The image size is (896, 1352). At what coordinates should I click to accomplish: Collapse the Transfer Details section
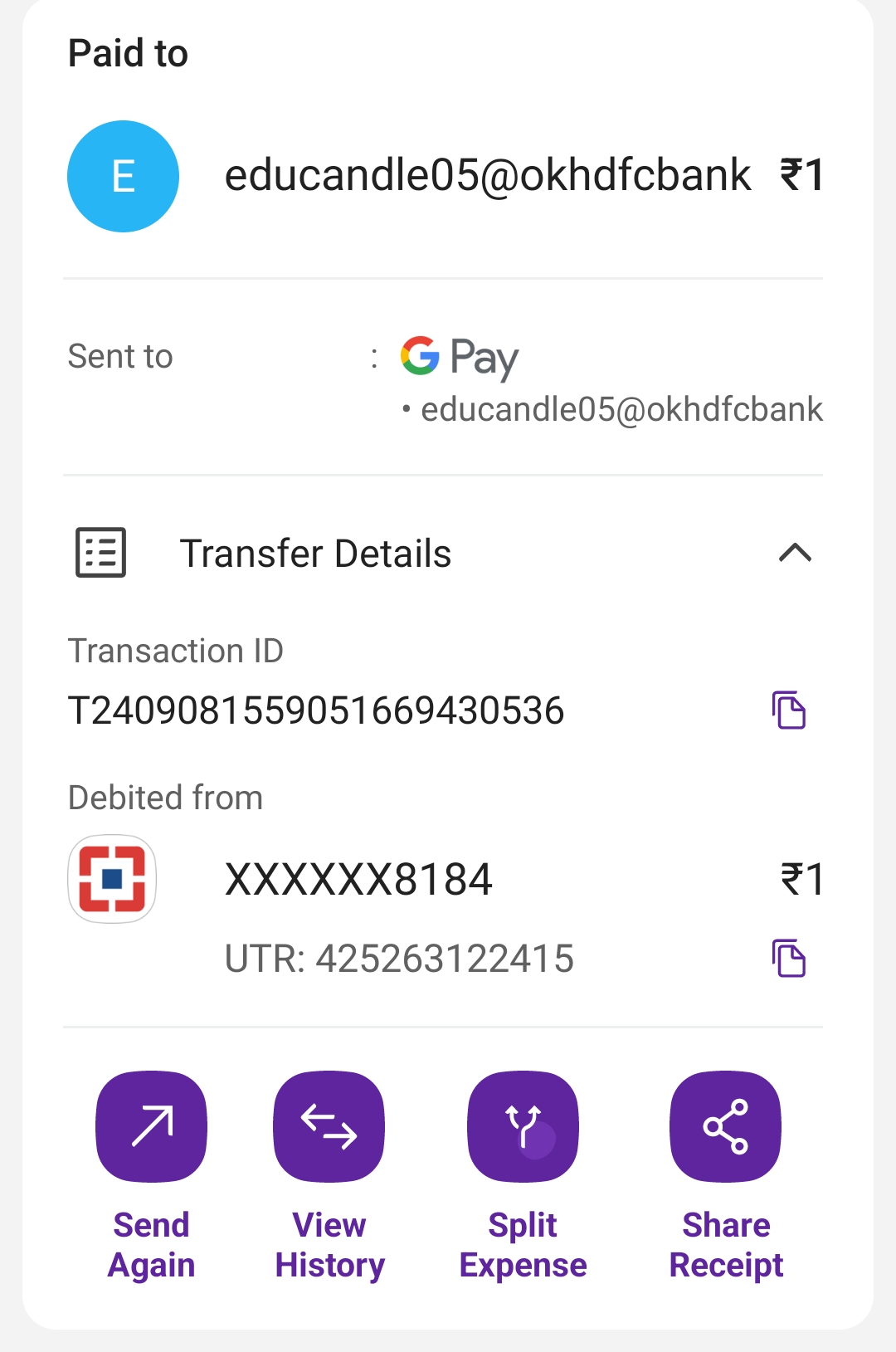coord(795,553)
